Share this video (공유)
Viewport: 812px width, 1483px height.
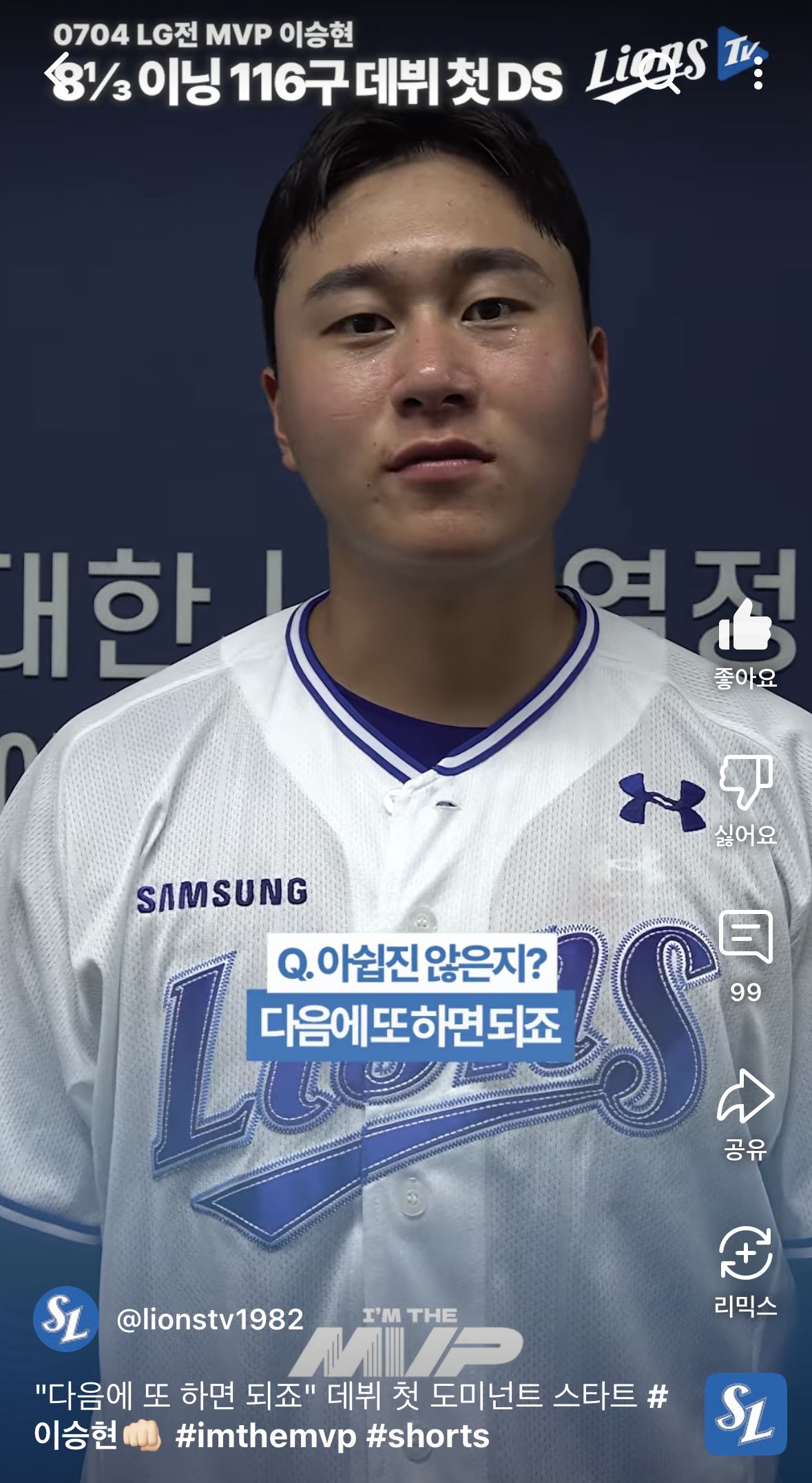coord(745,1114)
